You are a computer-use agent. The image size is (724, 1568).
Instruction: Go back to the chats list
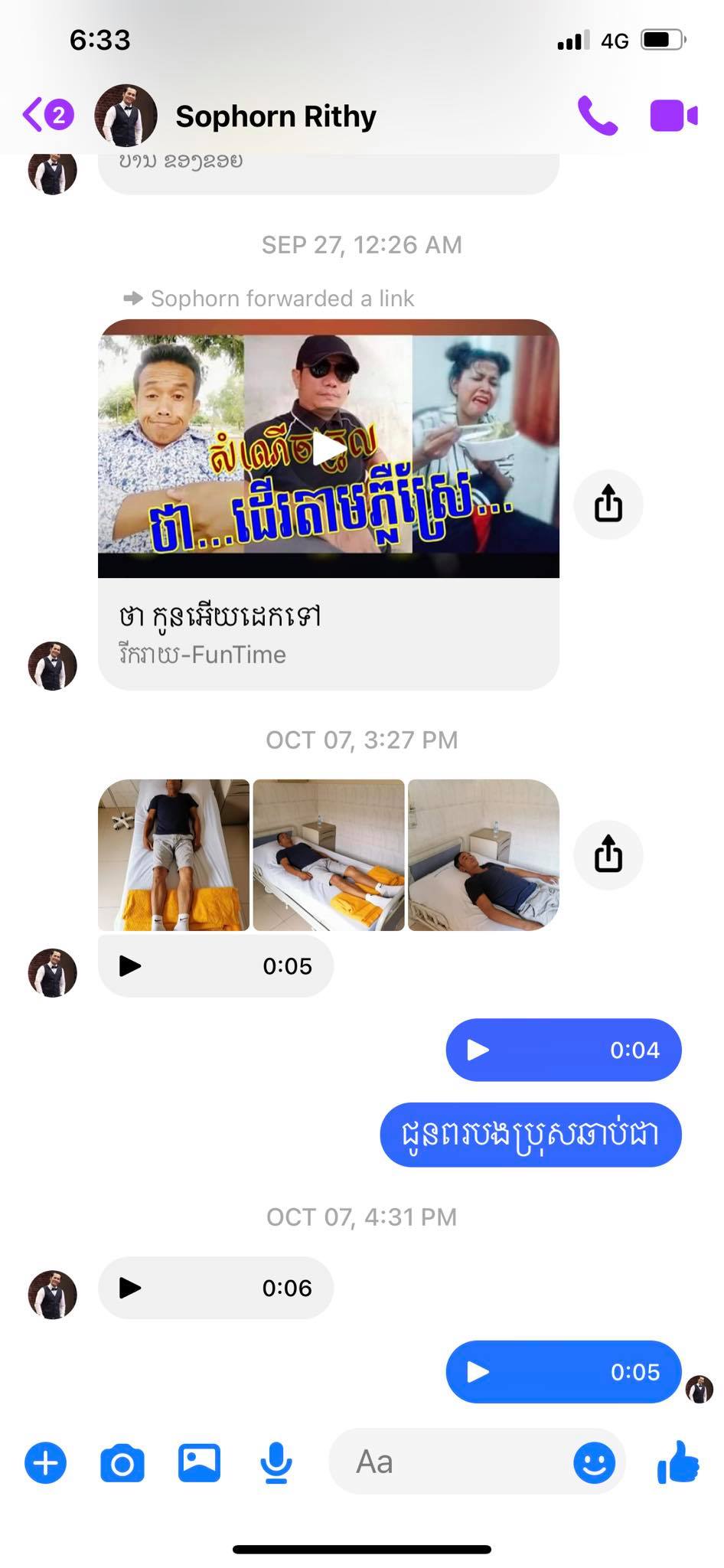point(46,116)
